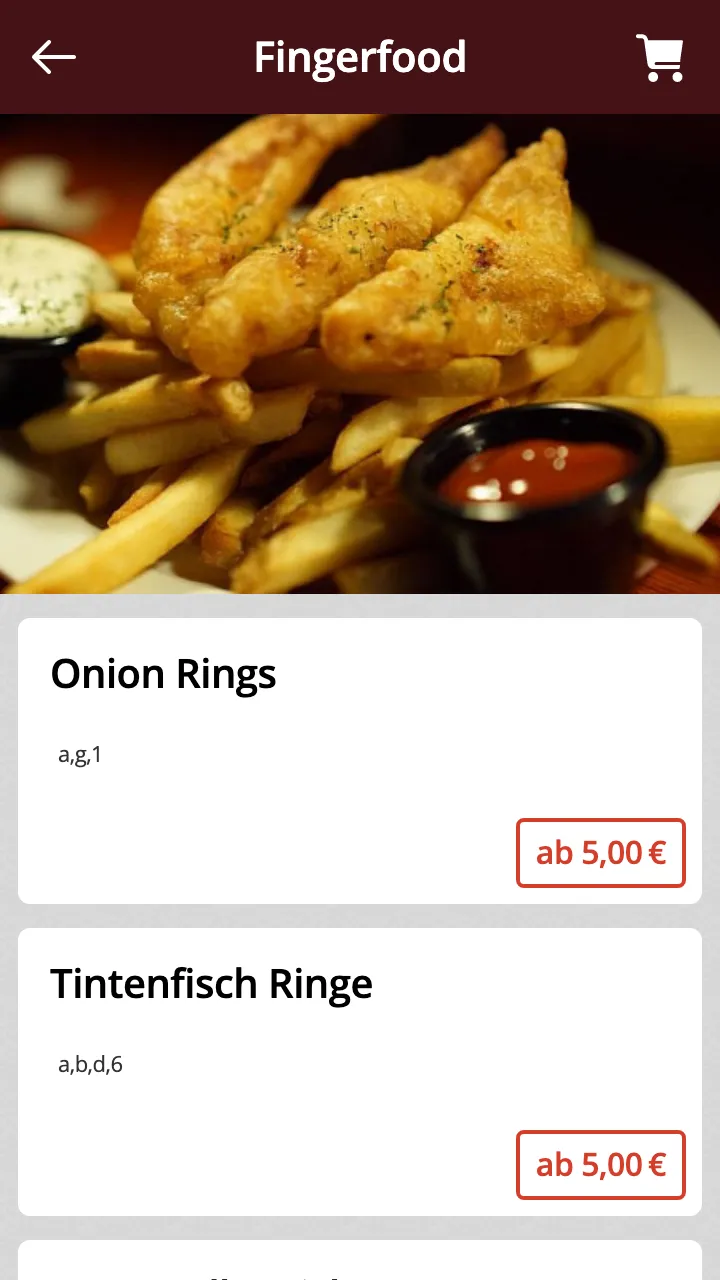Open the Tintenfisch Ringe card

pyautogui.click(x=360, y=1072)
